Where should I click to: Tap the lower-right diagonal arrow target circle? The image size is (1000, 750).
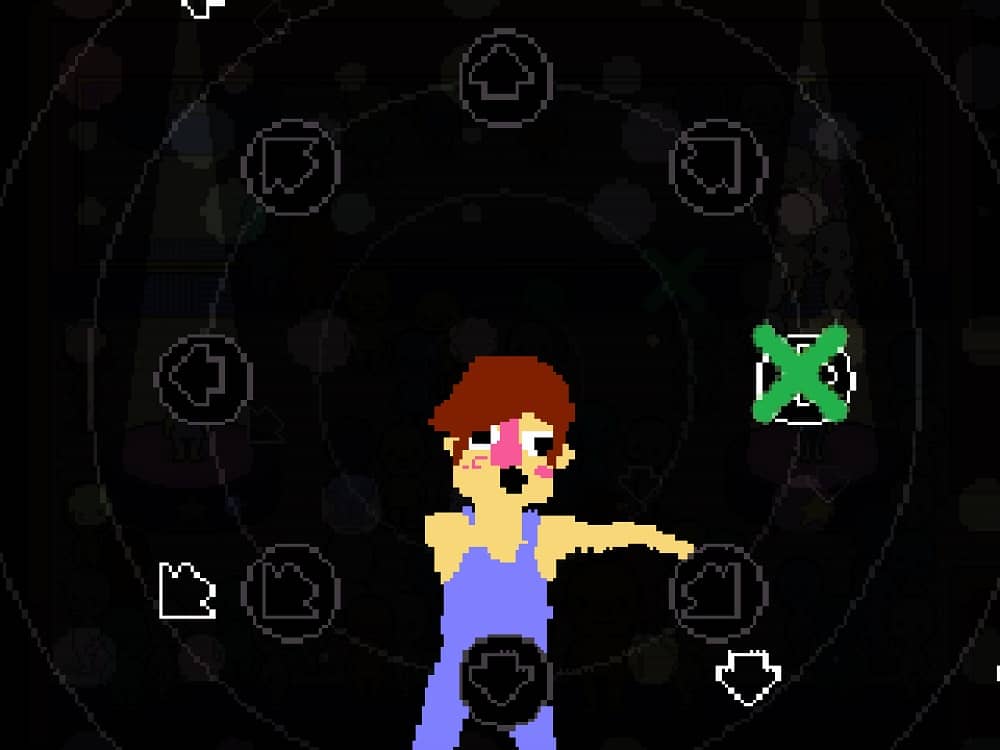pyautogui.click(x=718, y=590)
